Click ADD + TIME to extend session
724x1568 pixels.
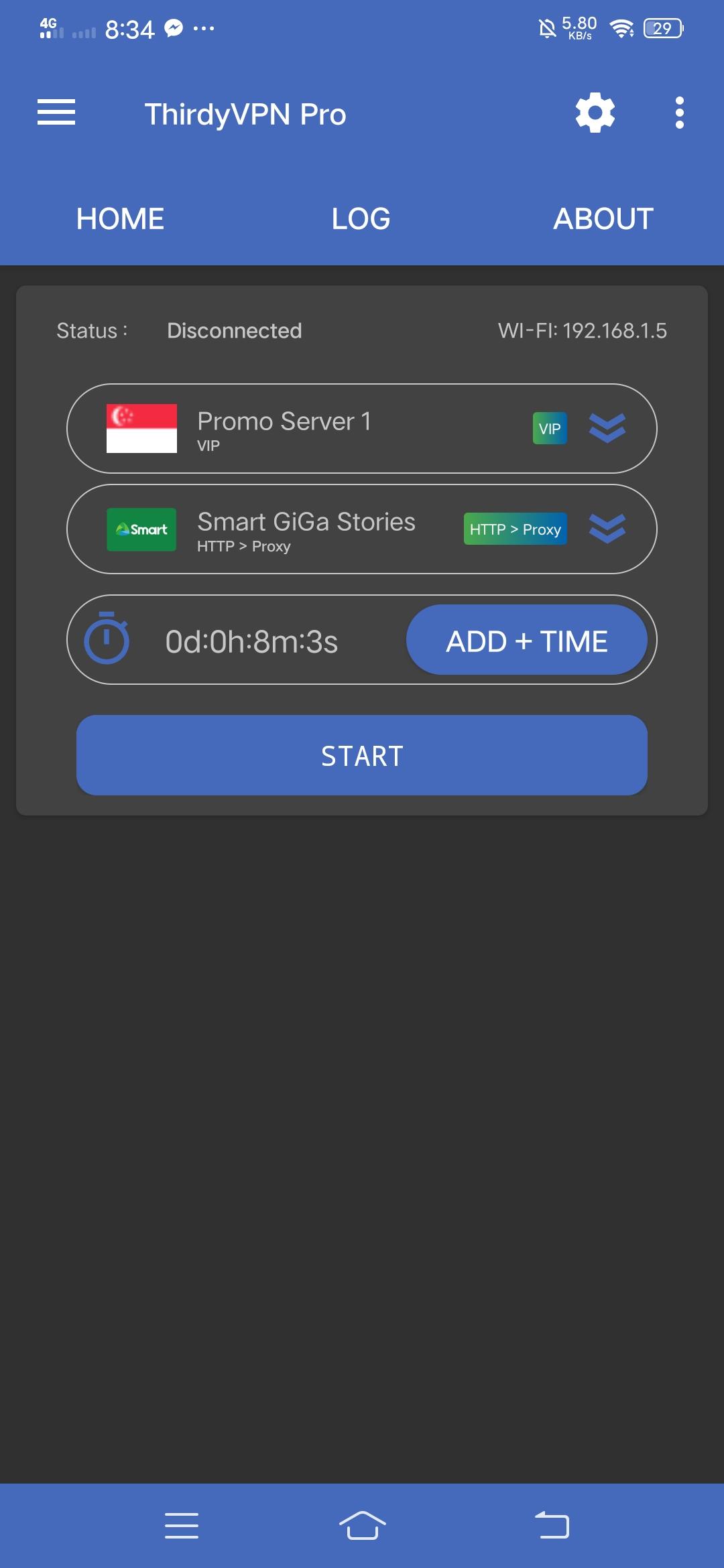527,640
